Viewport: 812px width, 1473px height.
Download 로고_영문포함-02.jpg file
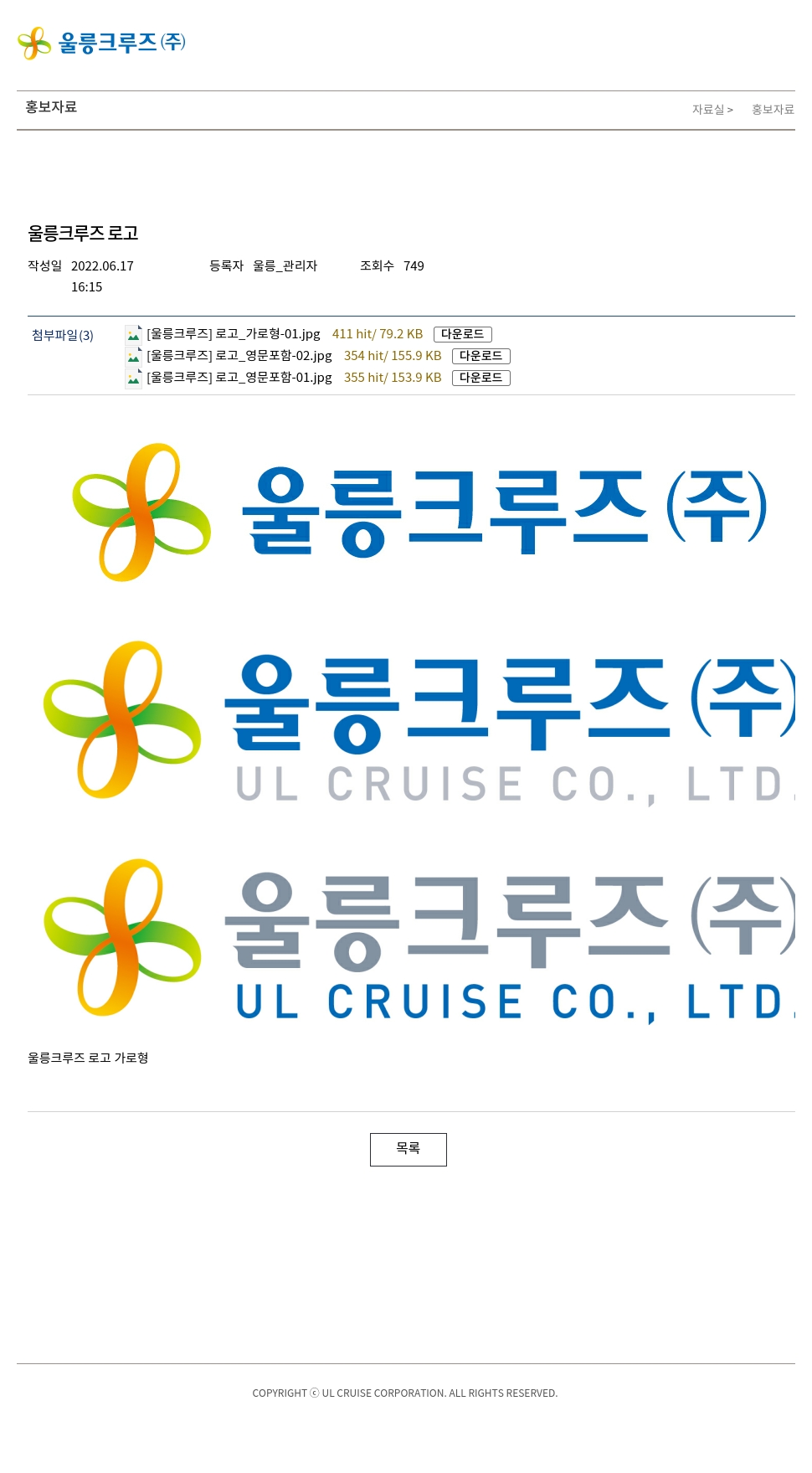point(481,356)
